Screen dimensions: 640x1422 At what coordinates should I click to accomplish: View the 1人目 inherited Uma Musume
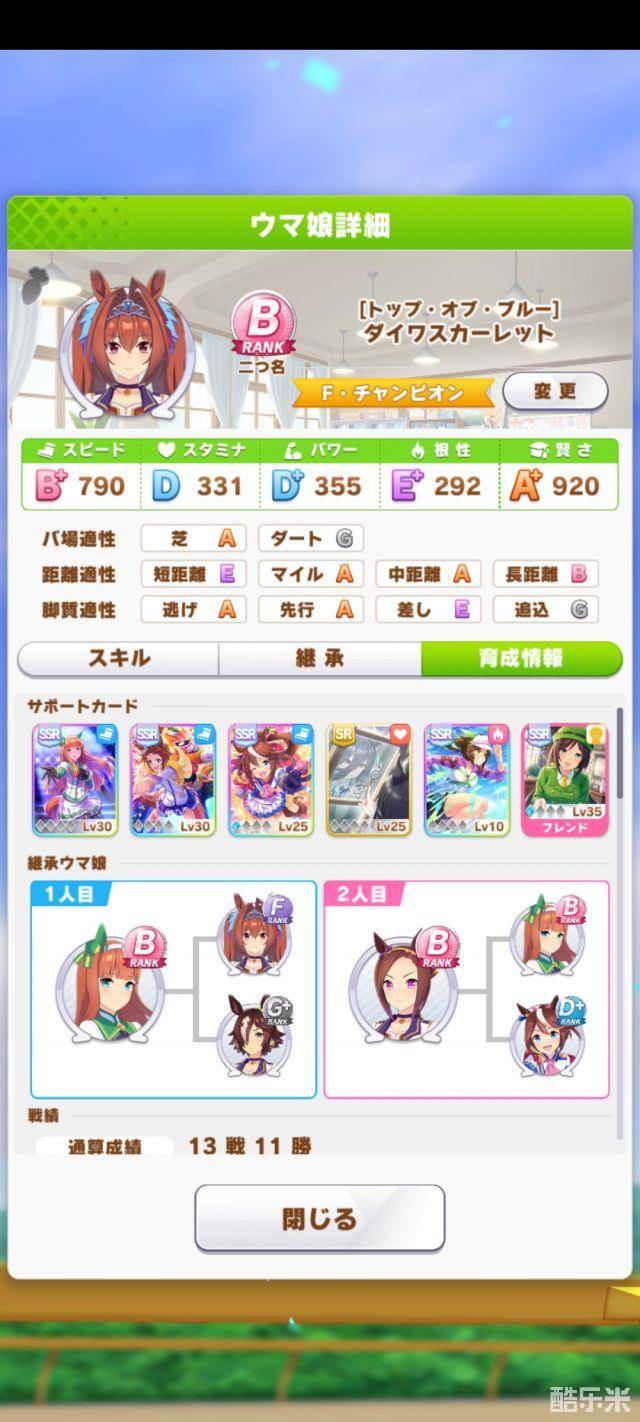(110, 985)
